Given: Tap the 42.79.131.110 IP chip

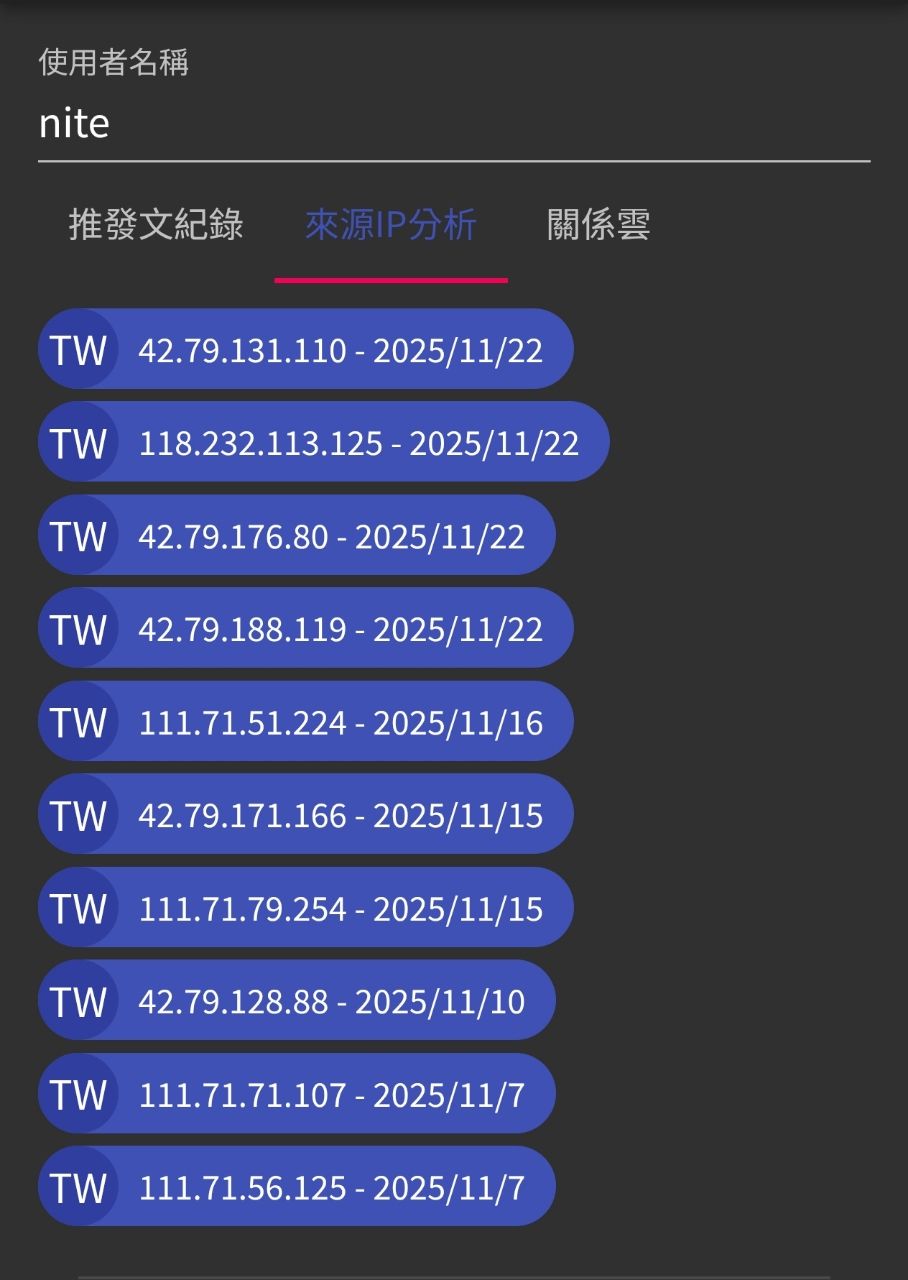Looking at the screenshot, I should coord(306,350).
